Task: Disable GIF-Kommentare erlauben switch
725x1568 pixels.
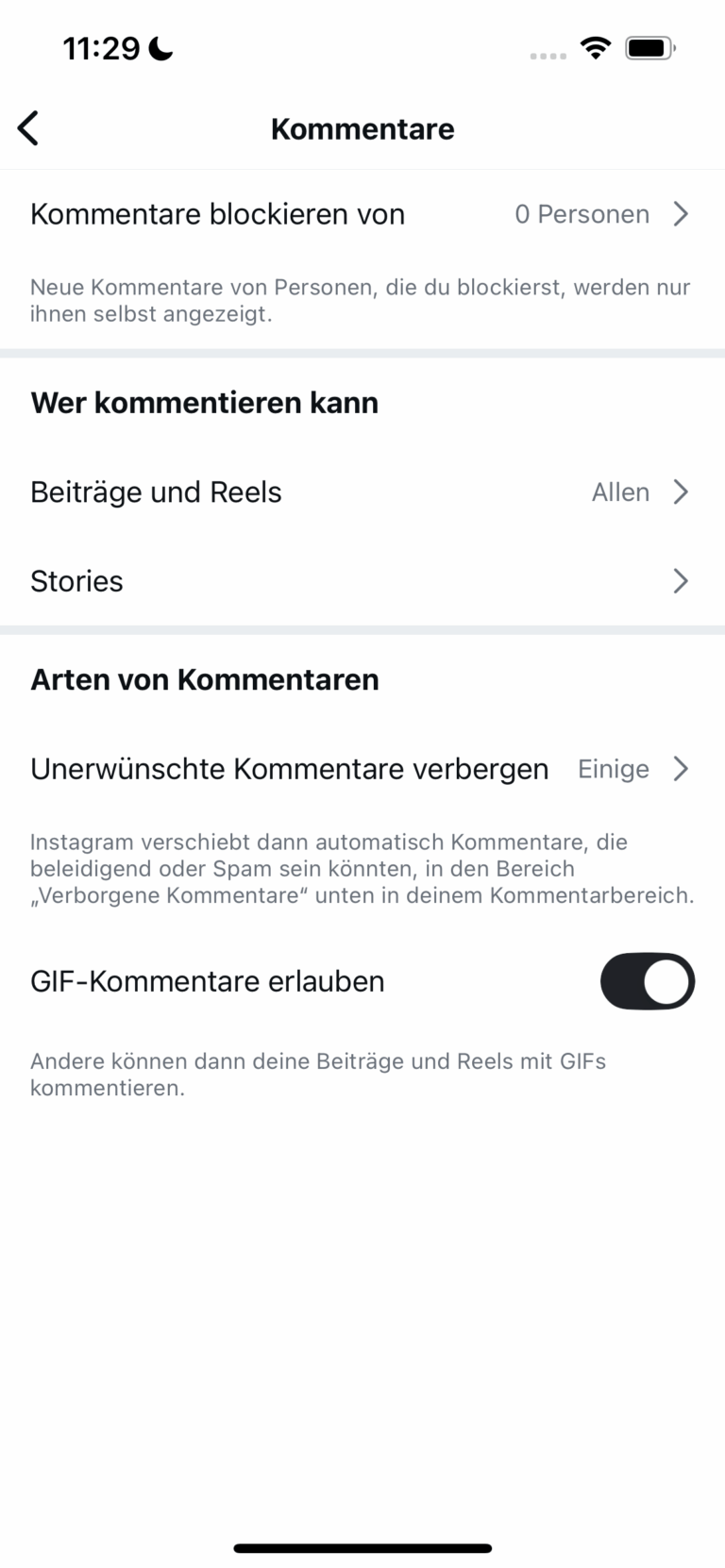Action: (647, 981)
